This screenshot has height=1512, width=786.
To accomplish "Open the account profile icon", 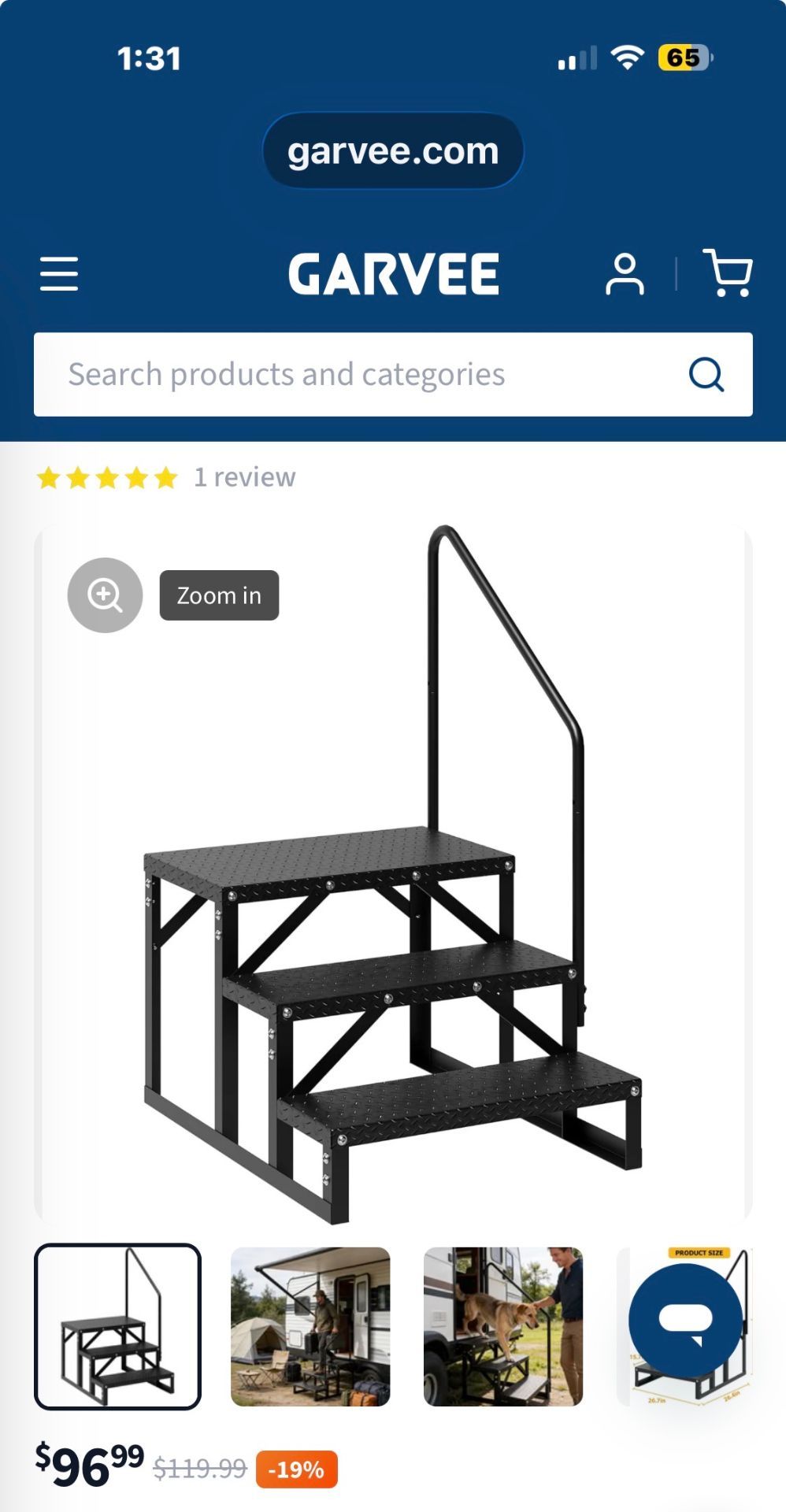I will click(x=625, y=274).
